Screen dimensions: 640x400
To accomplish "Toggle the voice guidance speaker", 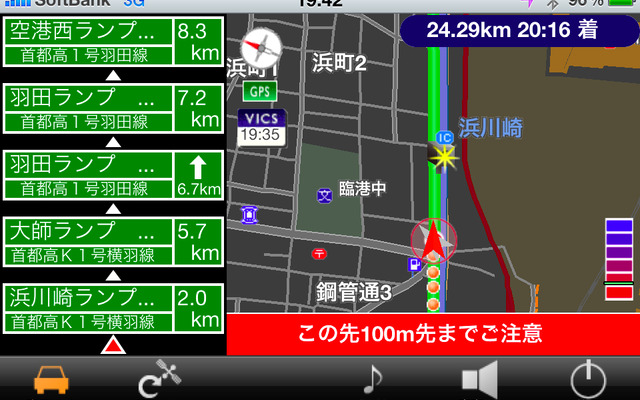I will tap(479, 379).
